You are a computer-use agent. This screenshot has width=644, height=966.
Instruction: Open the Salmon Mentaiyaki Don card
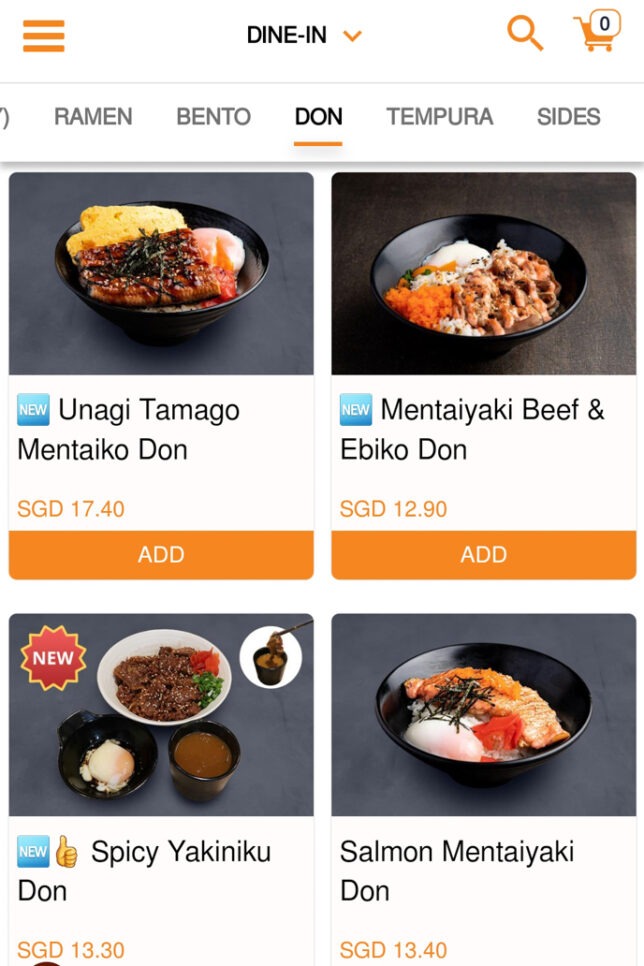(484, 715)
